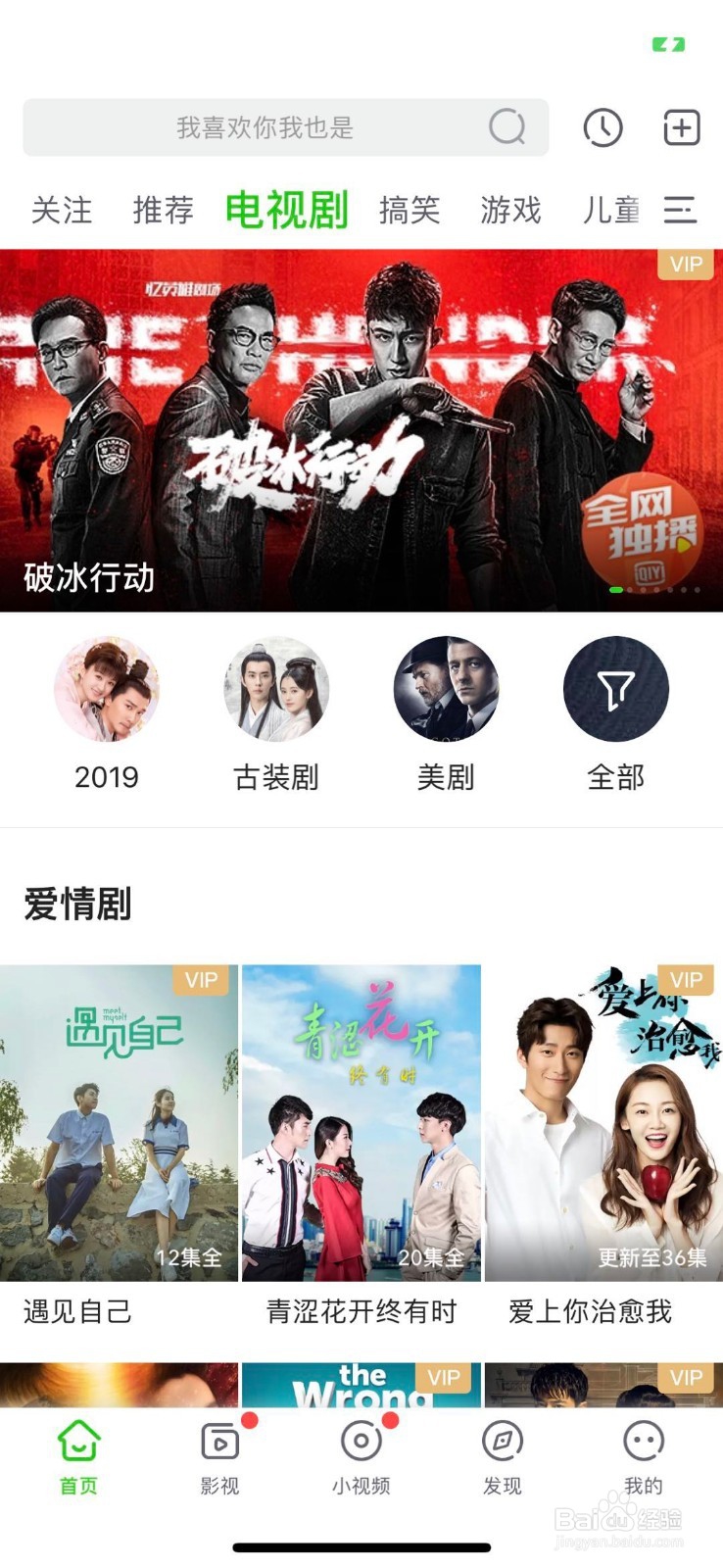Switch to the 关注 tab
This screenshot has height=1568, width=723.
(61, 210)
